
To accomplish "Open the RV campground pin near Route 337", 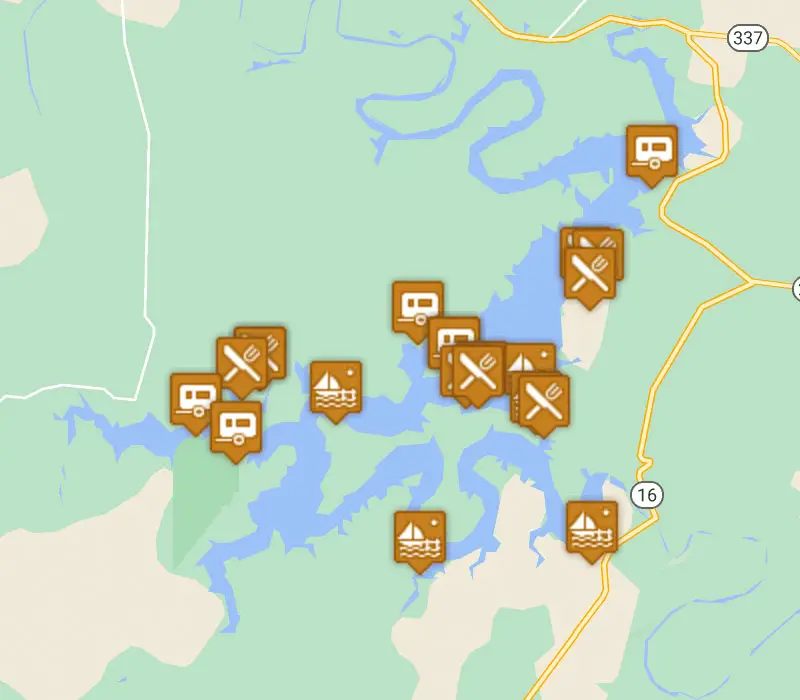I will 652,152.
